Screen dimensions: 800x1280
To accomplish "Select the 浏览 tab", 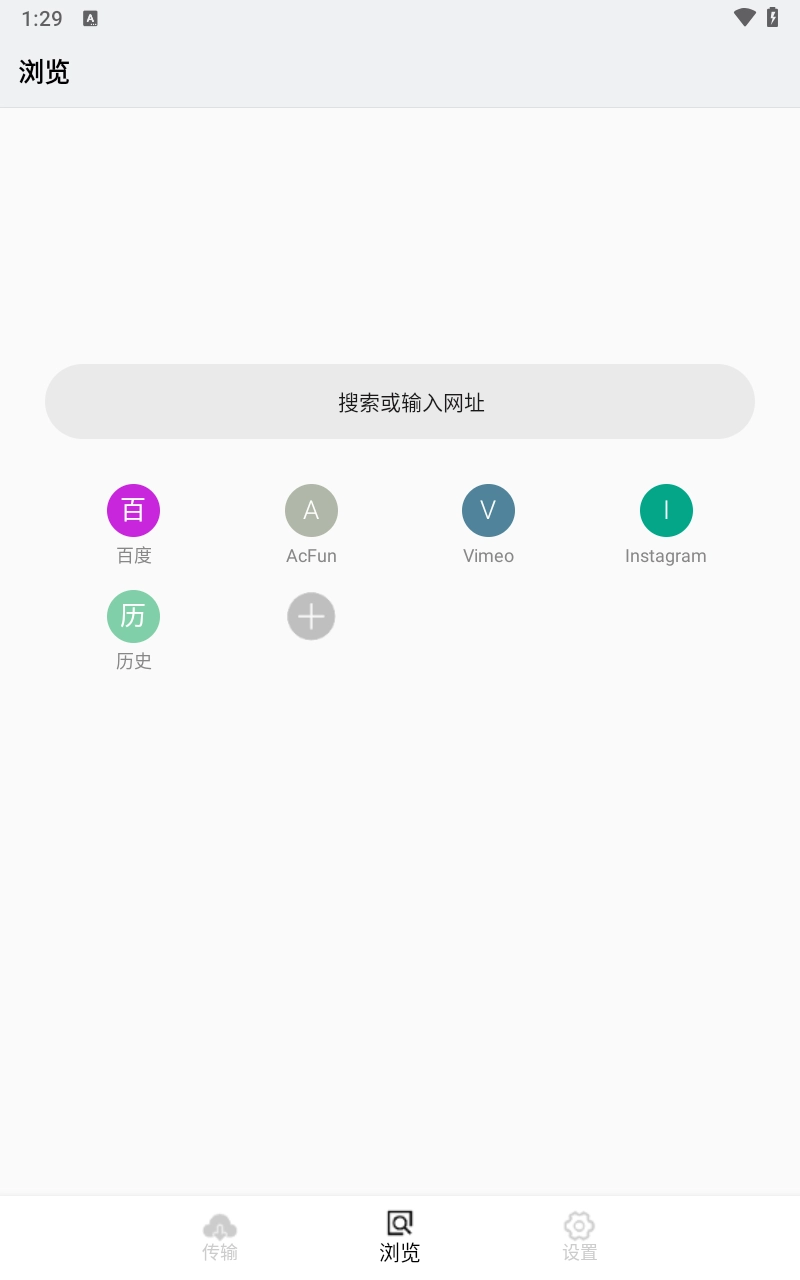I will [400, 1237].
